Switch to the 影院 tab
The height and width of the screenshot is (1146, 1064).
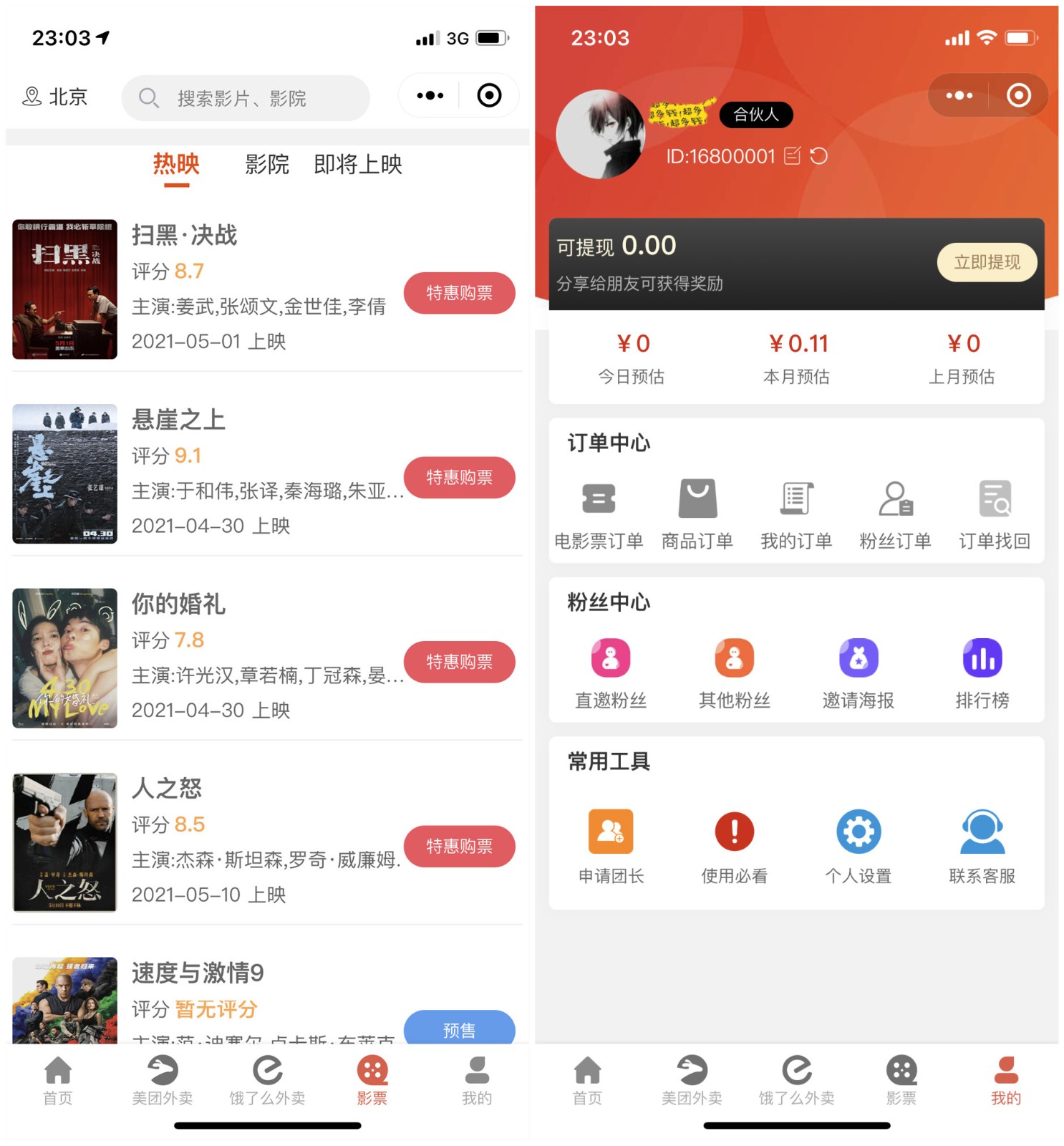click(x=266, y=165)
